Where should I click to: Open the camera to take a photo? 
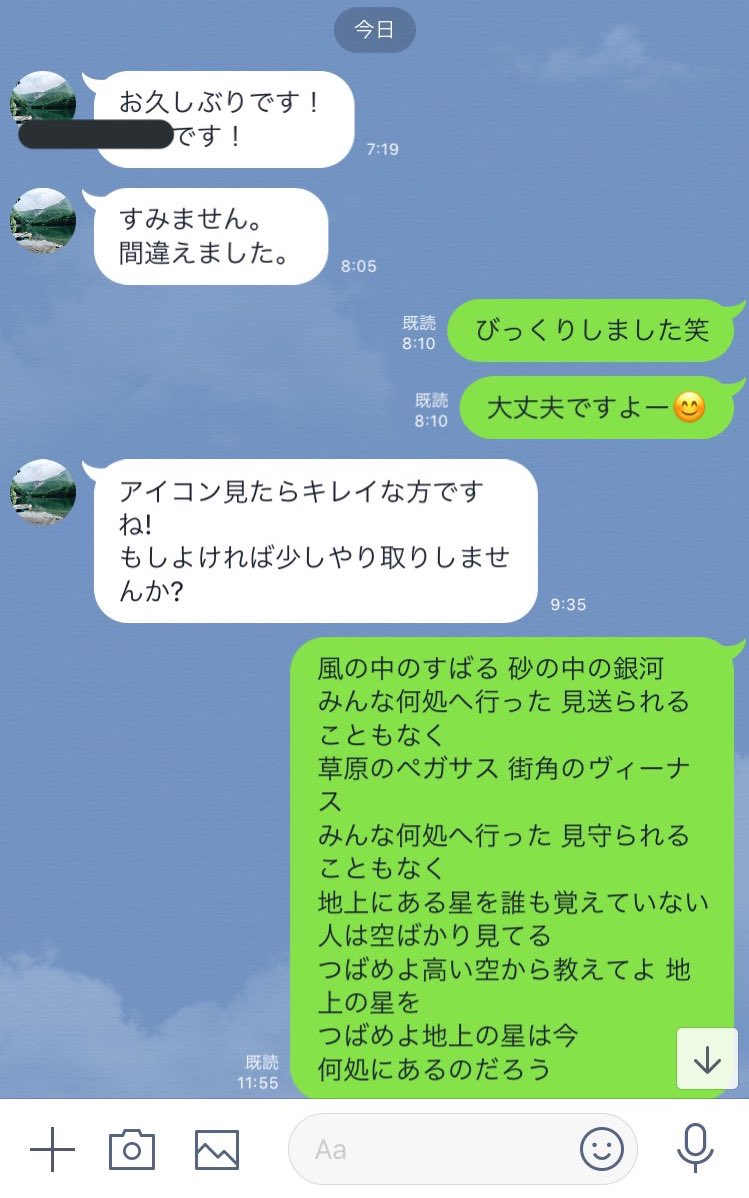tap(132, 1150)
